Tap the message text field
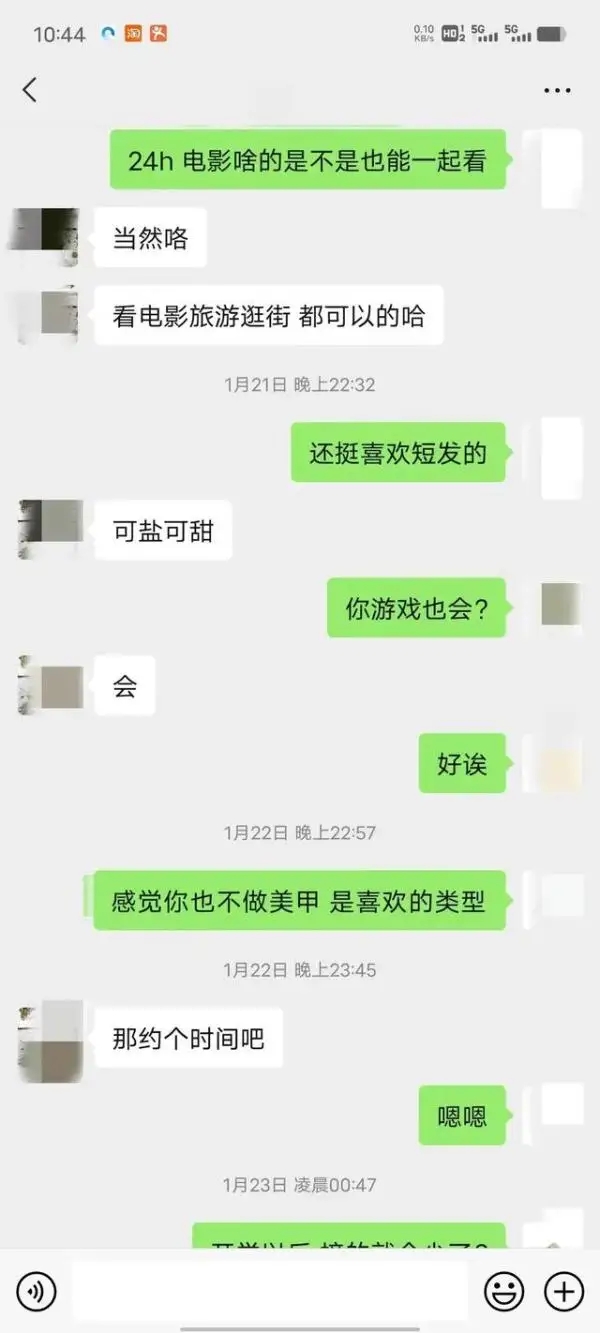This screenshot has height=1333, width=600. pos(270,1292)
